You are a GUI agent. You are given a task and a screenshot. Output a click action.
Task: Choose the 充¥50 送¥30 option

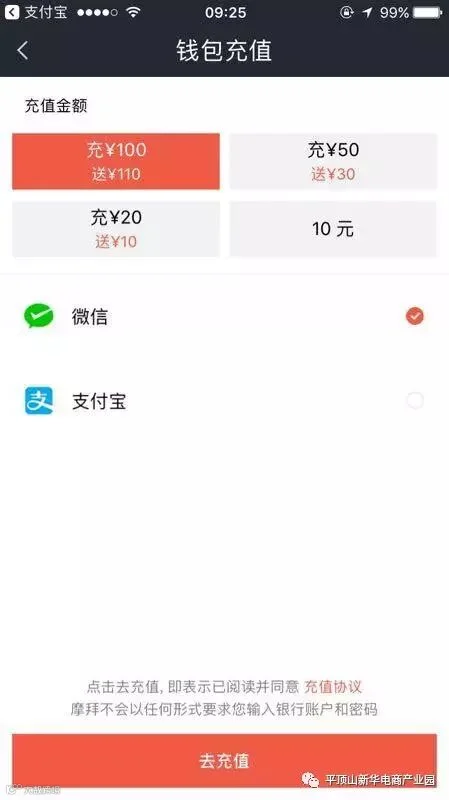333,161
